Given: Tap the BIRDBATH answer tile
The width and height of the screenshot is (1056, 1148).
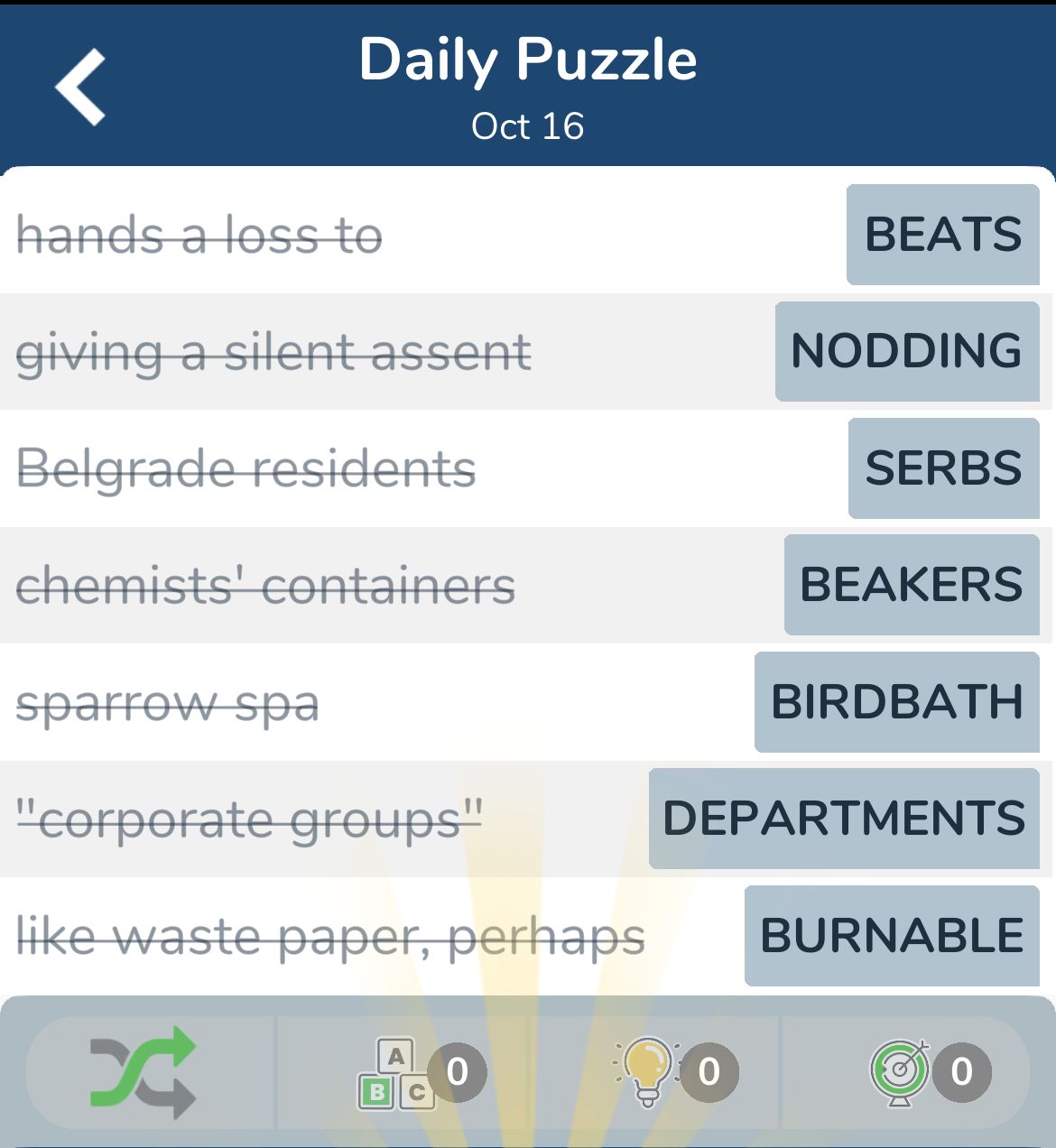Looking at the screenshot, I should (x=896, y=702).
